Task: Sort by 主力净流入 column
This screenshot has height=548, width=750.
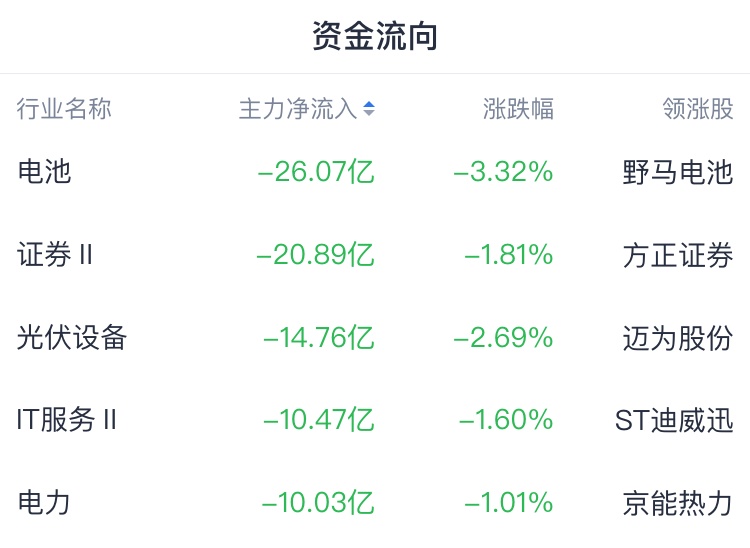Action: (306, 109)
